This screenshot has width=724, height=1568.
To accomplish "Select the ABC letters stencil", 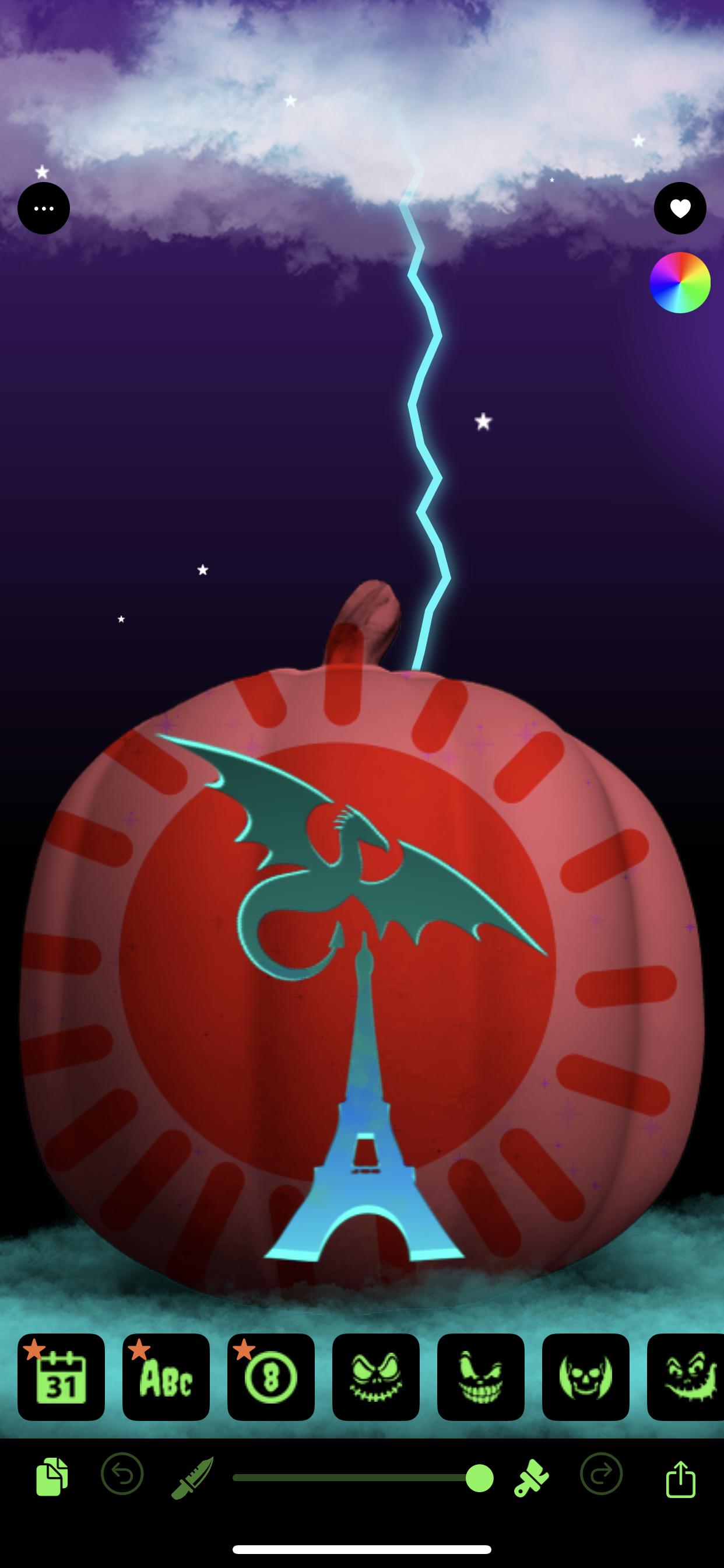I will tap(166, 1380).
